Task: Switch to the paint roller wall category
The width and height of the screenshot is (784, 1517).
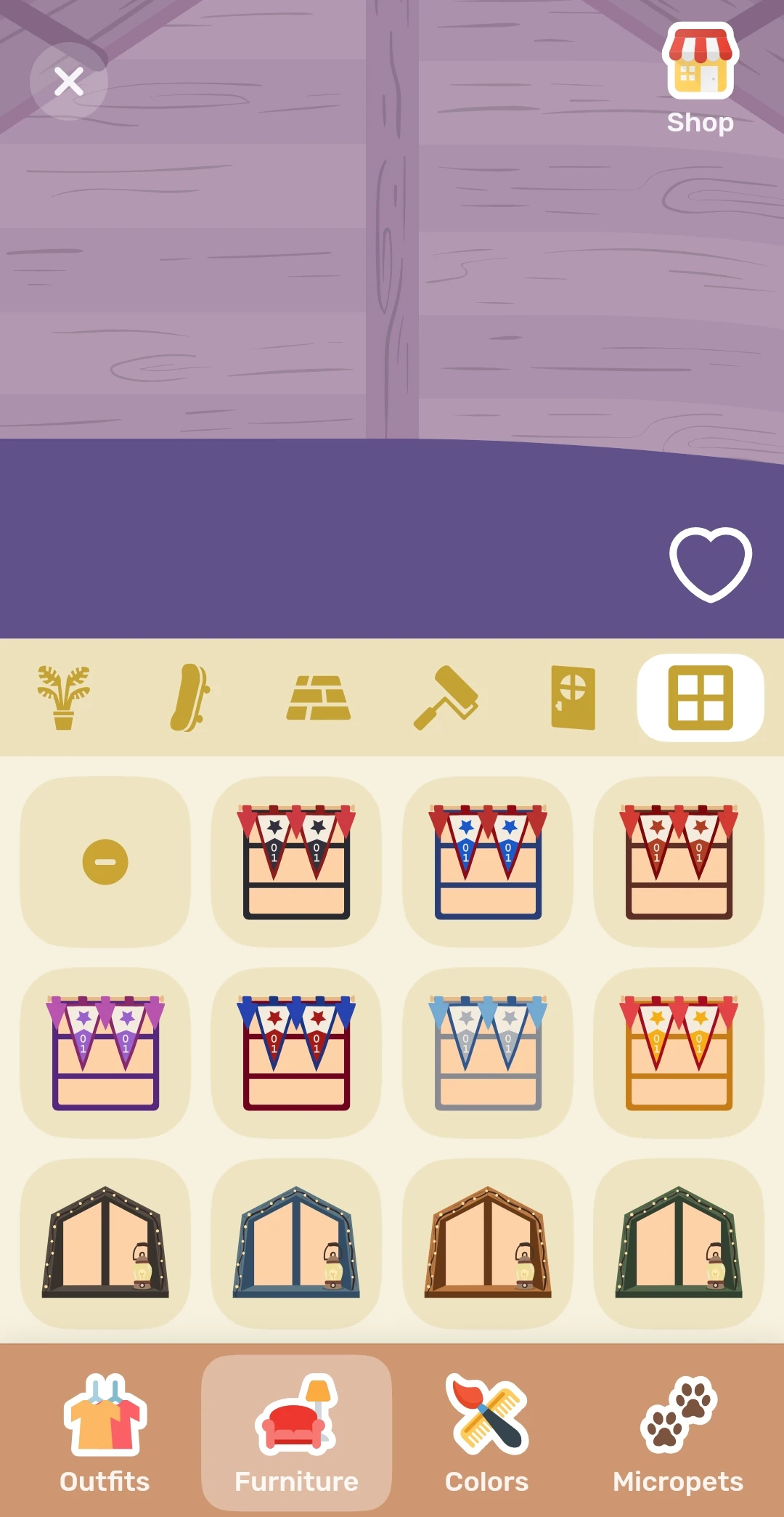Action: (446, 697)
